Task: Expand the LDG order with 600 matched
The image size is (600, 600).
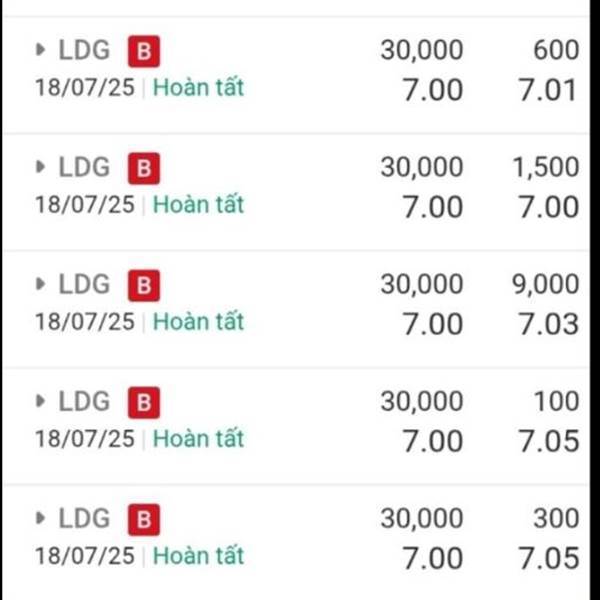Action: tap(41, 50)
